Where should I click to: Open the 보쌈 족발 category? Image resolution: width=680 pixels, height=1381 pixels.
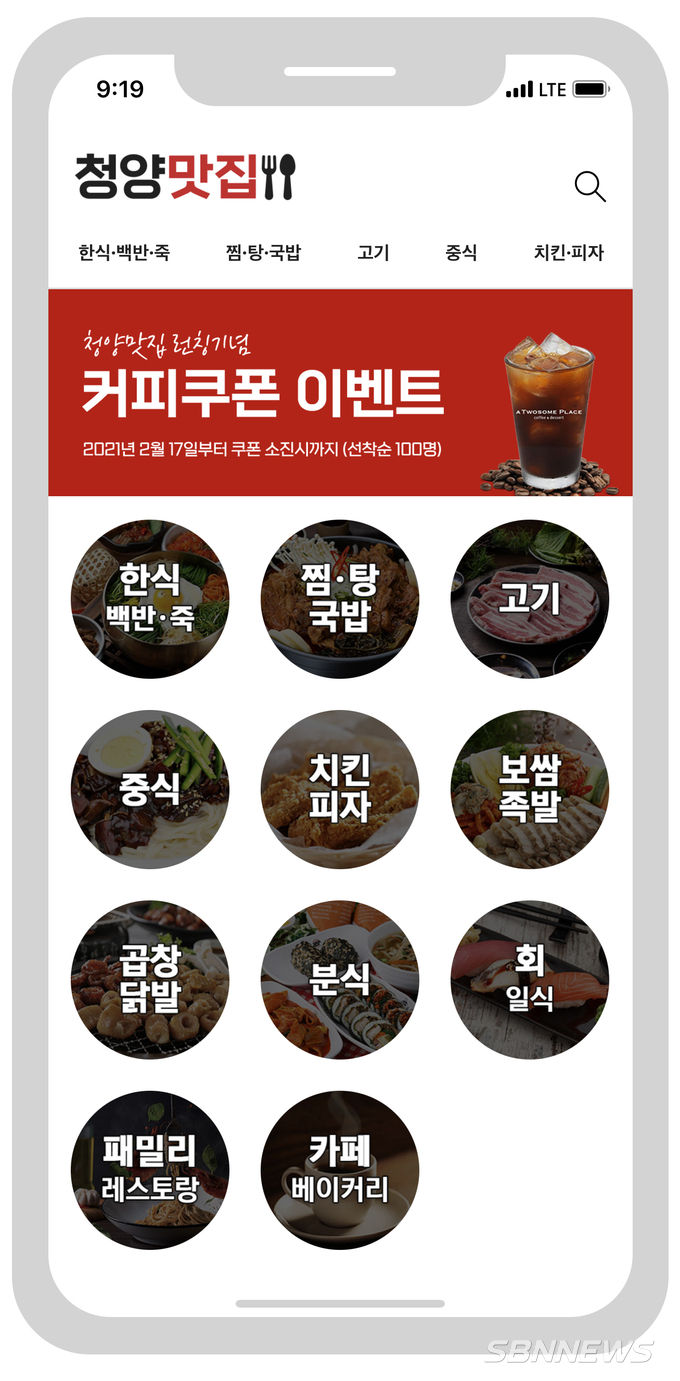[530, 789]
